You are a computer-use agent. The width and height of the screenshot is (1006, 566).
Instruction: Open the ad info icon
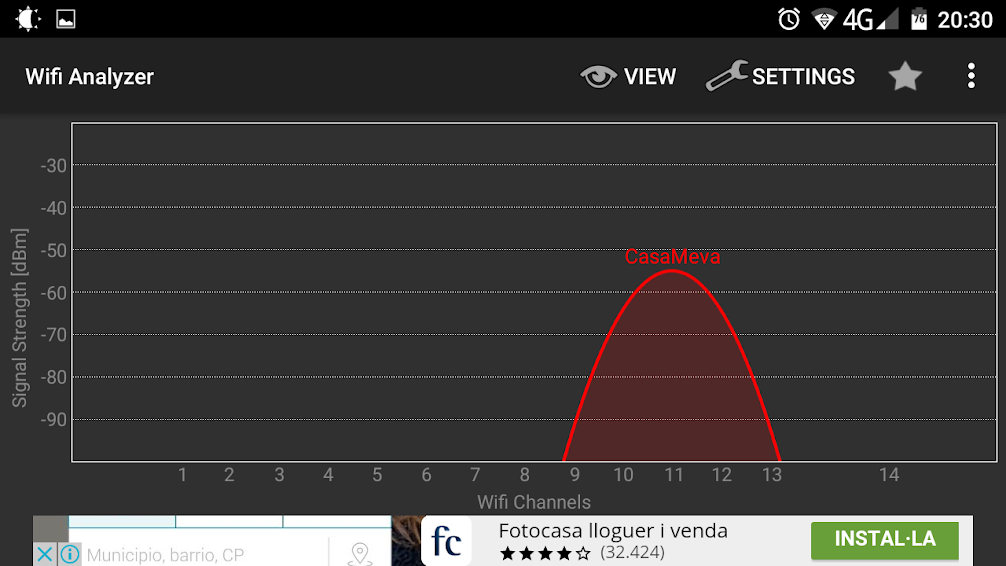pyautogui.click(x=69, y=554)
